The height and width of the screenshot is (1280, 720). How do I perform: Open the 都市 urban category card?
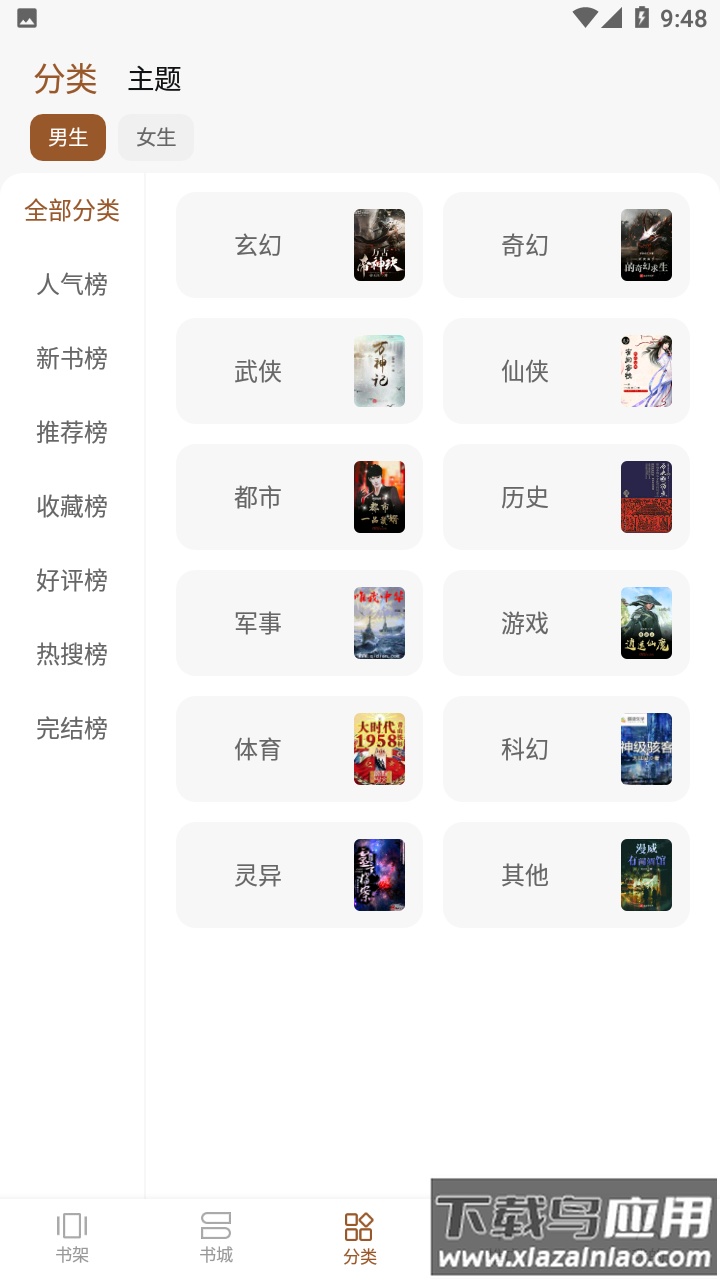pyautogui.click(x=298, y=497)
